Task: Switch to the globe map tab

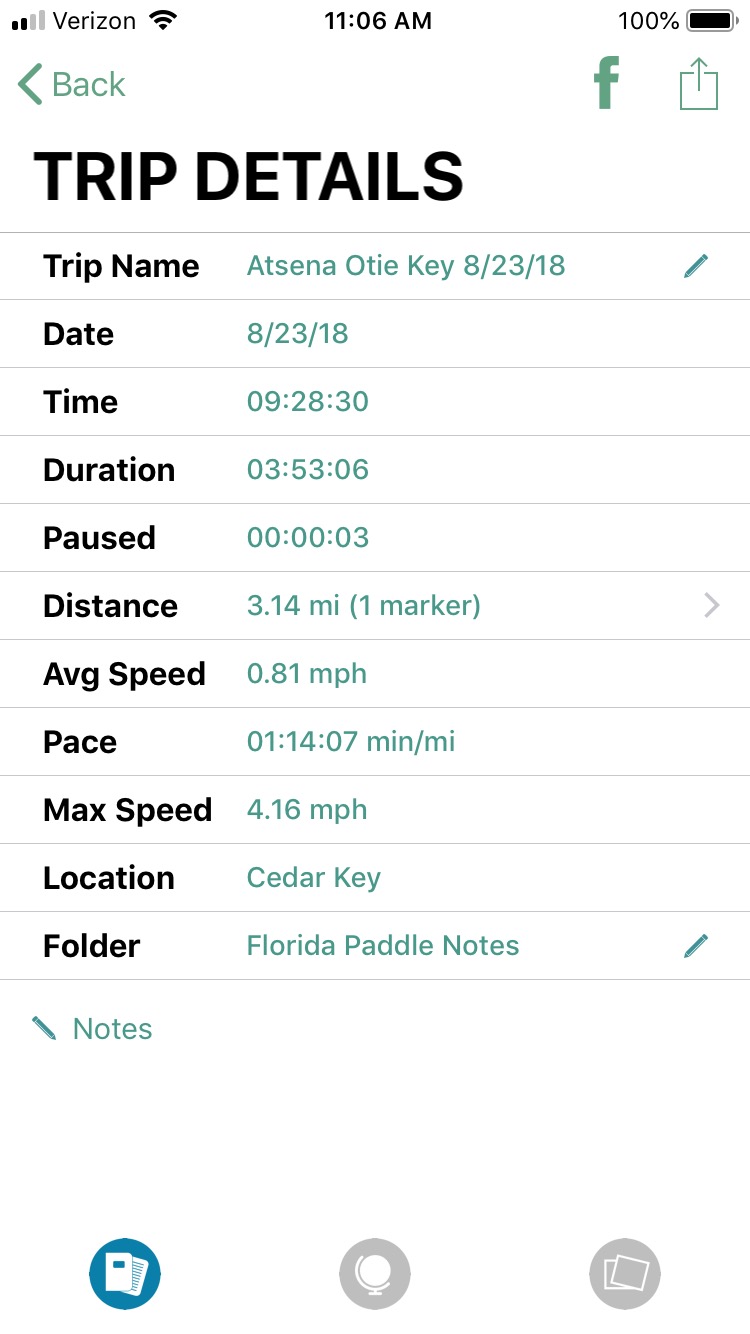Action: 375,1274
